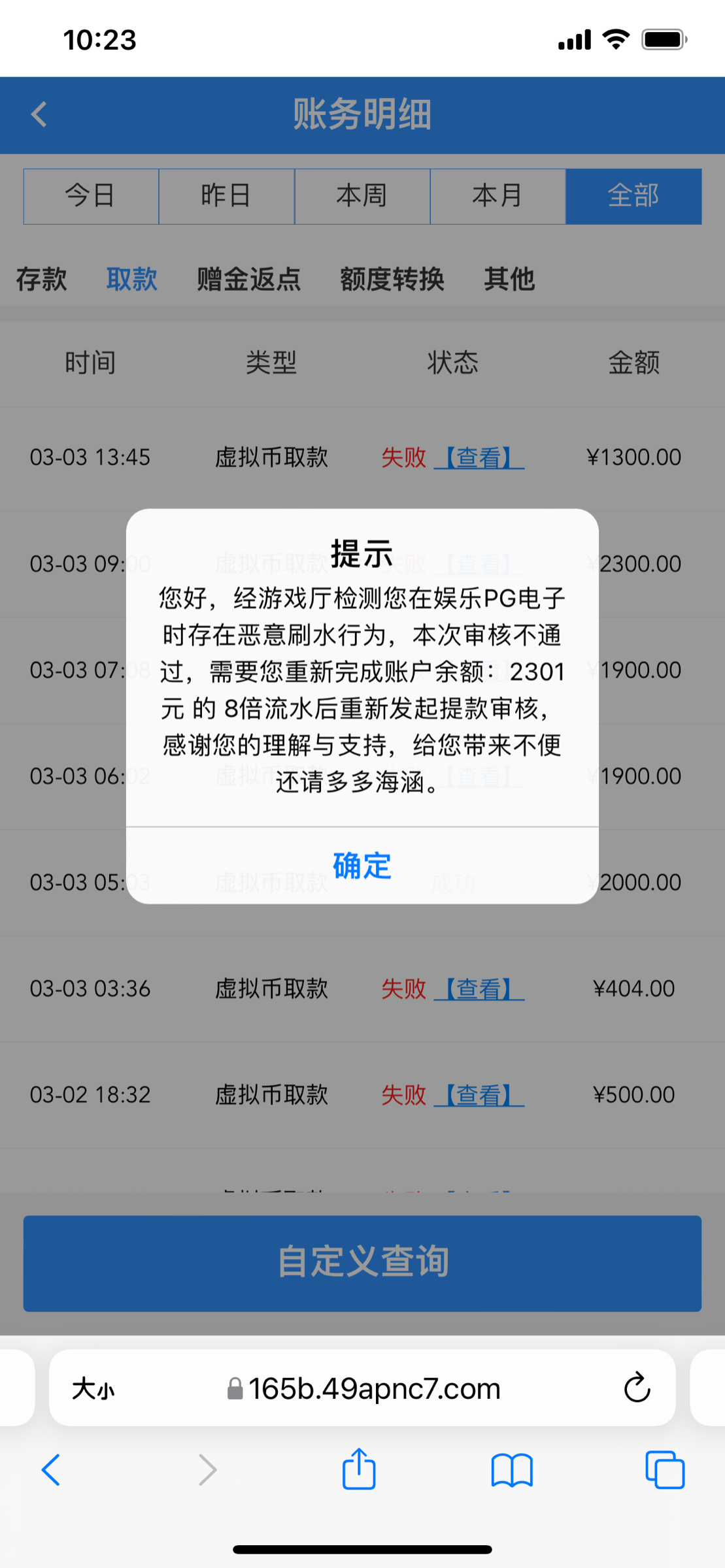Switch to the 存款 tab
725x1568 pixels.
pyautogui.click(x=41, y=279)
